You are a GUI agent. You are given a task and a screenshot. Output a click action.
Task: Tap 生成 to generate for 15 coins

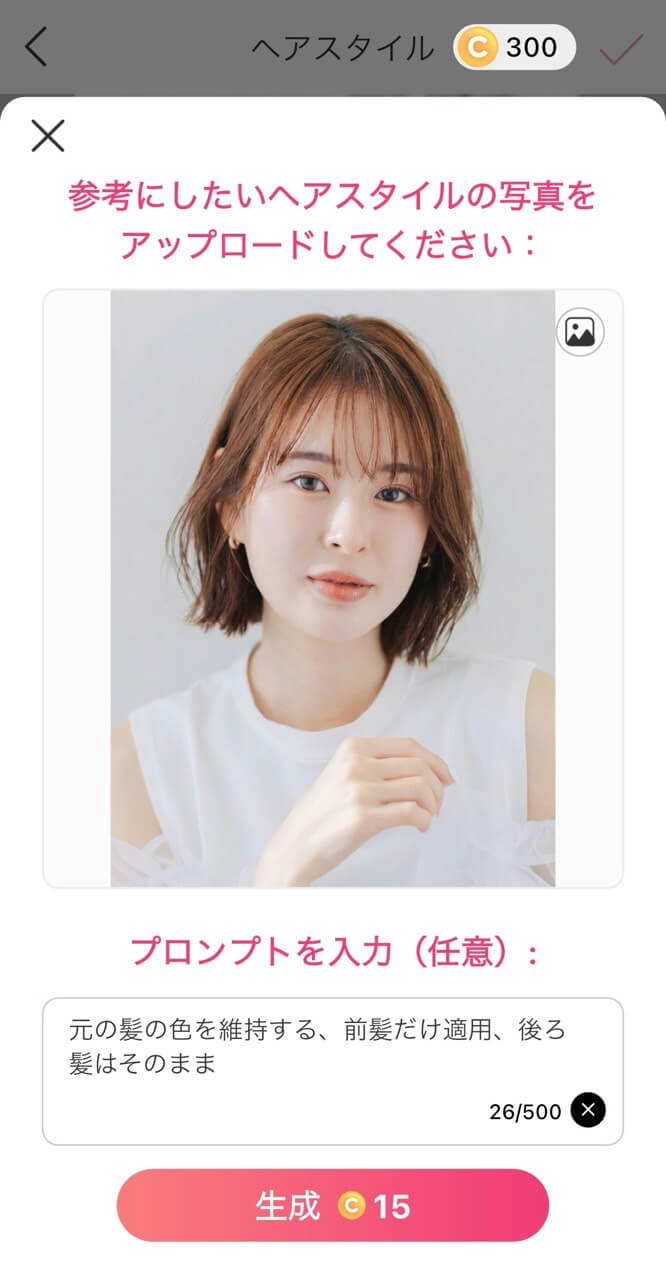coord(332,1205)
